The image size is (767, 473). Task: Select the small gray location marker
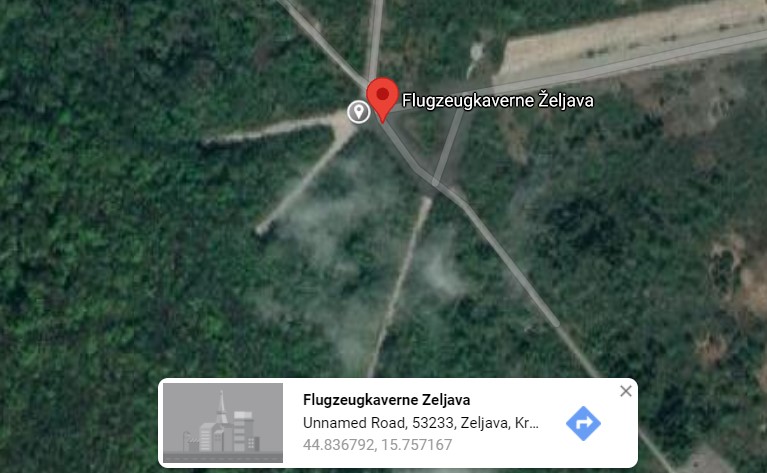click(358, 111)
